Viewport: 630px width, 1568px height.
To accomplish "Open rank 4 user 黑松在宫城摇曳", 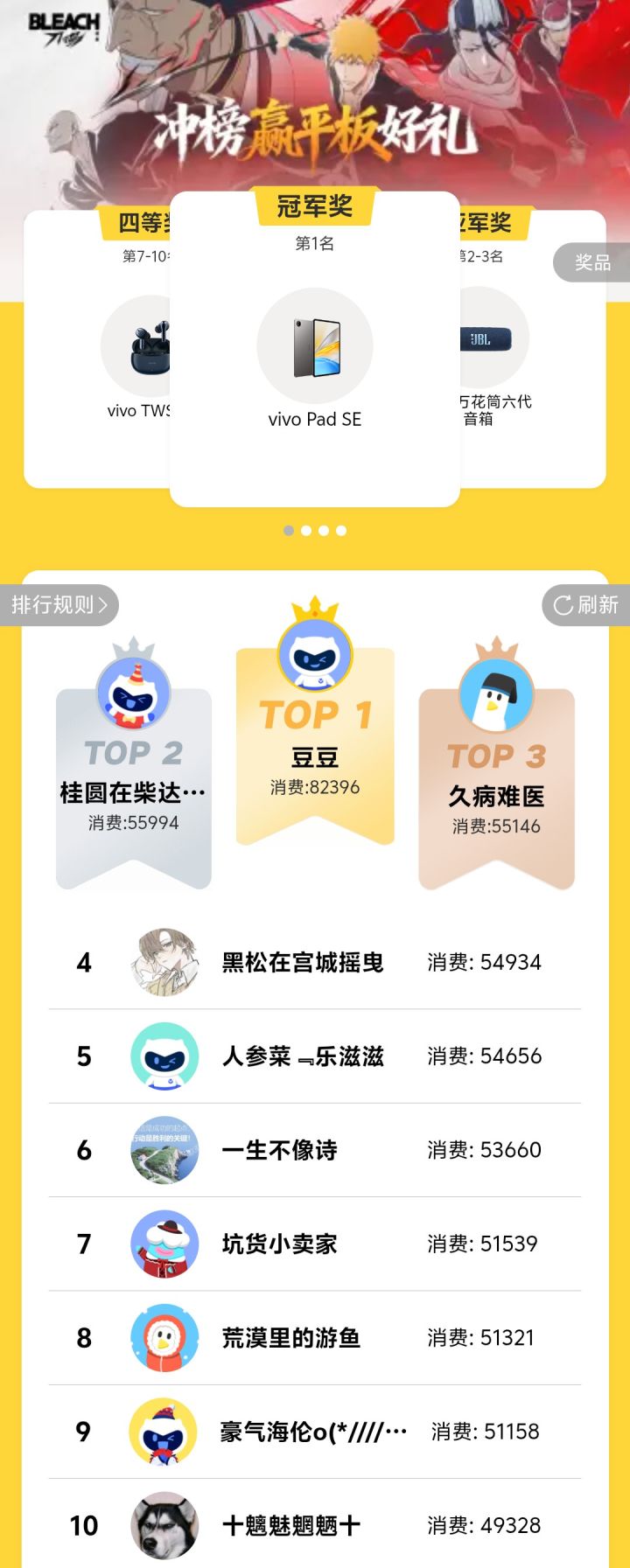I will pyautogui.click(x=315, y=963).
